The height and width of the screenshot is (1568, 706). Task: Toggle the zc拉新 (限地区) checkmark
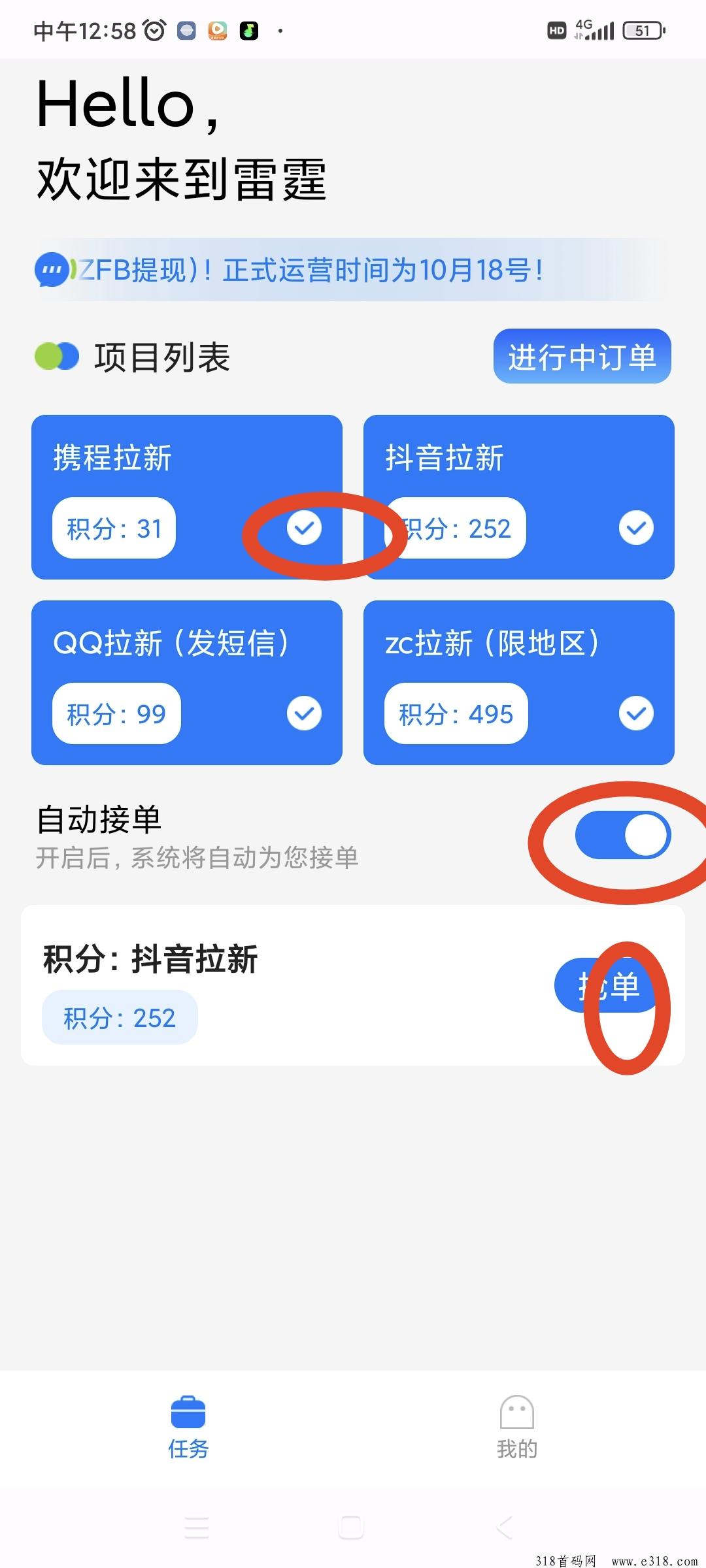coord(636,713)
